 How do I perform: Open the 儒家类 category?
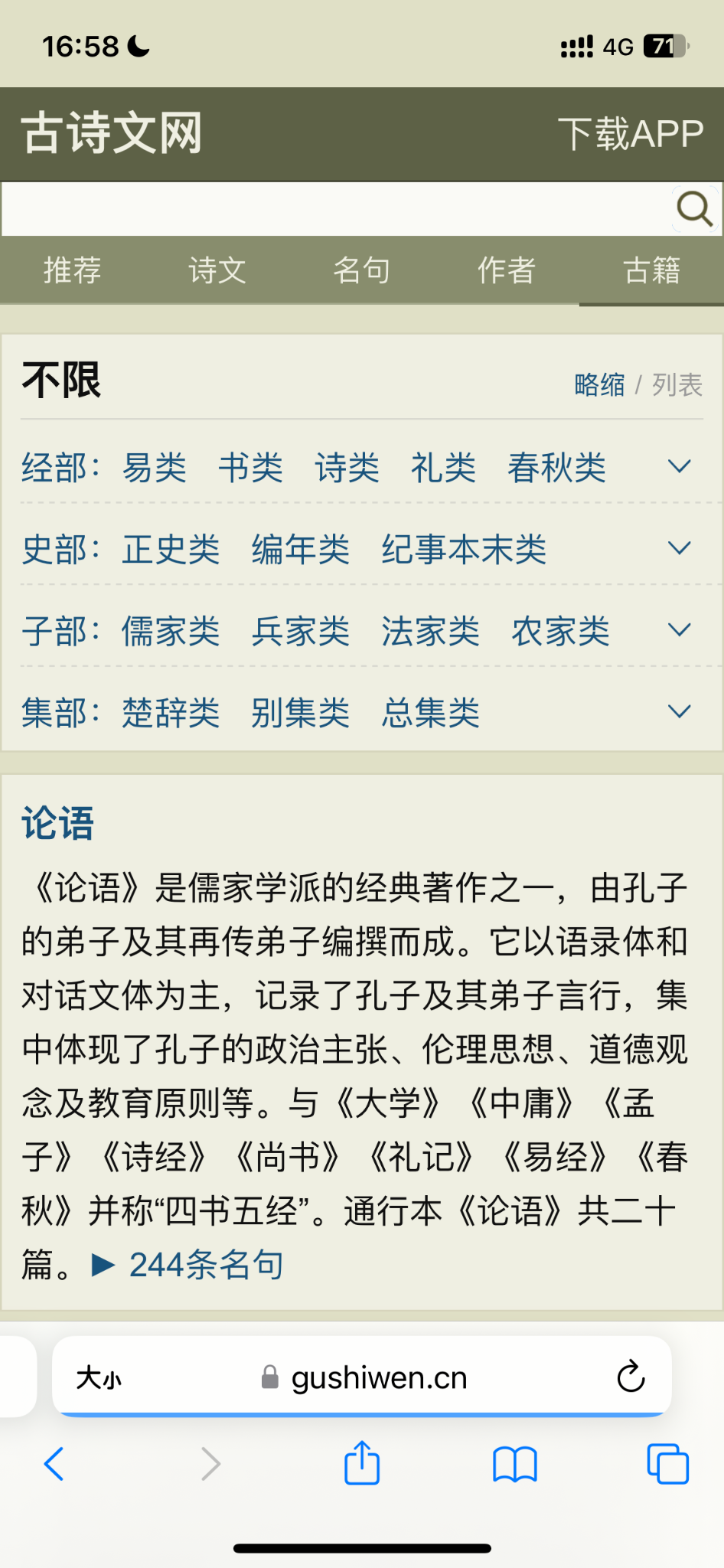[171, 631]
